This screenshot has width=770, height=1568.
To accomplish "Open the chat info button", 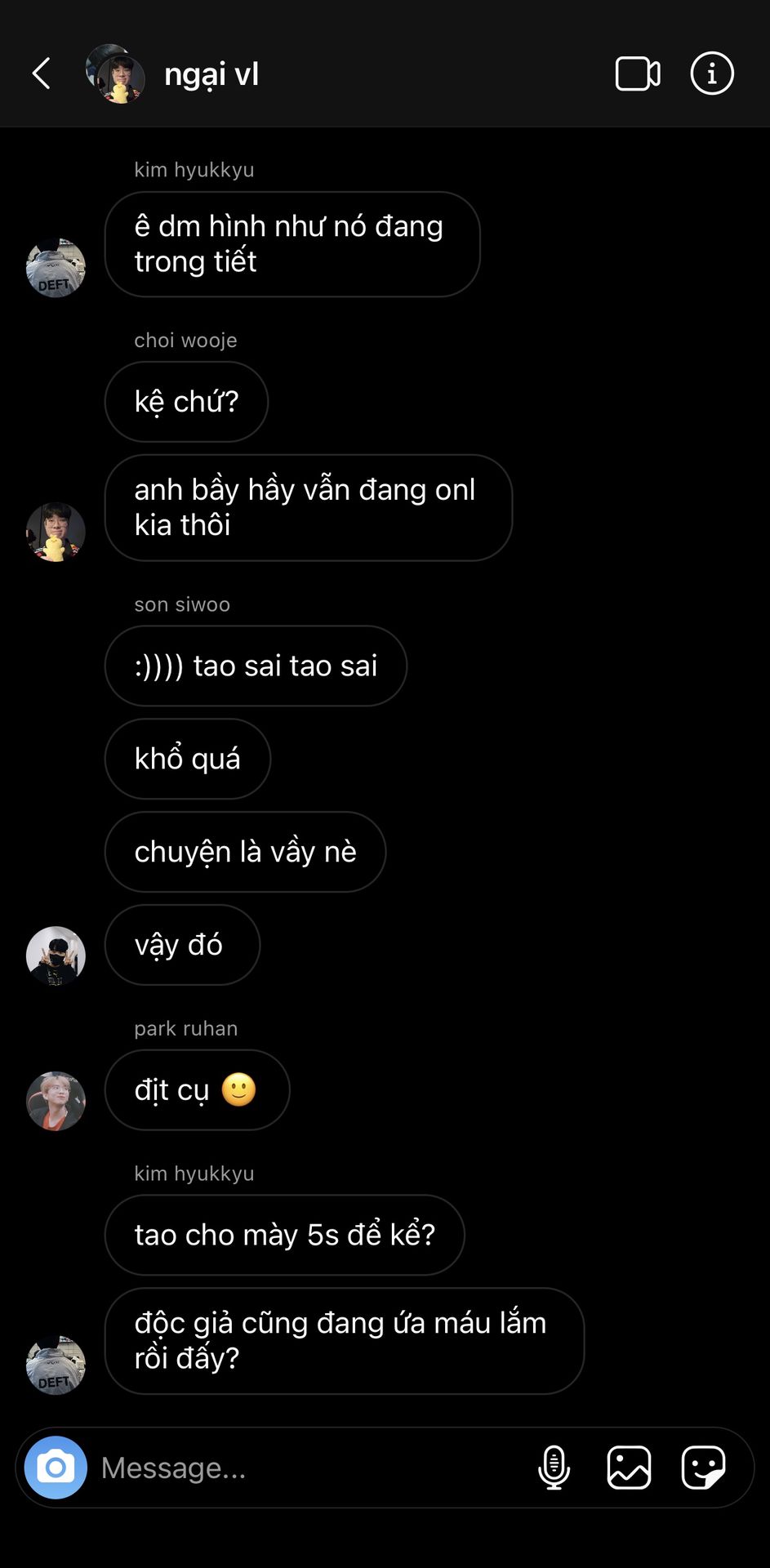I will click(712, 73).
